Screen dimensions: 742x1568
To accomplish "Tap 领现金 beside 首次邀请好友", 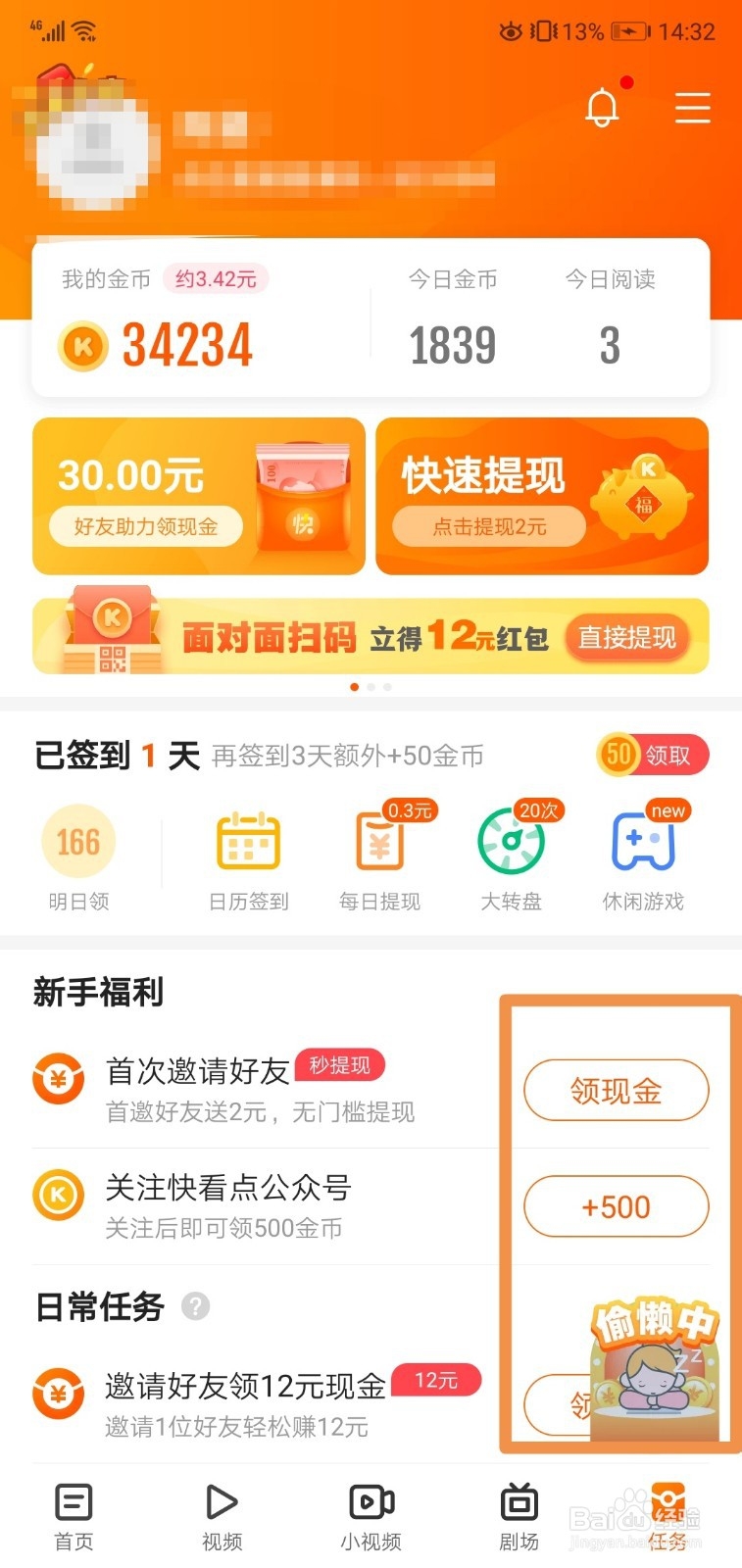I will pos(616,1090).
